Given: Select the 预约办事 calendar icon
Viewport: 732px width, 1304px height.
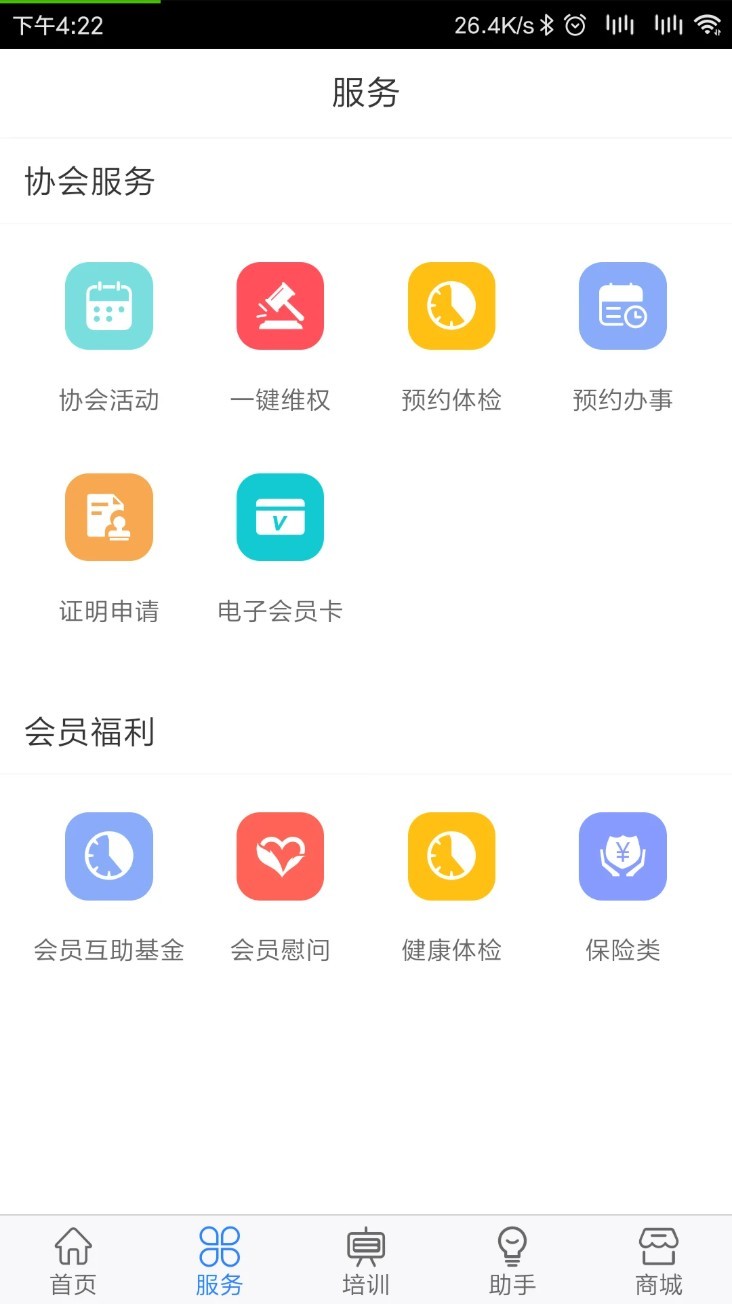Looking at the screenshot, I should pos(622,306).
